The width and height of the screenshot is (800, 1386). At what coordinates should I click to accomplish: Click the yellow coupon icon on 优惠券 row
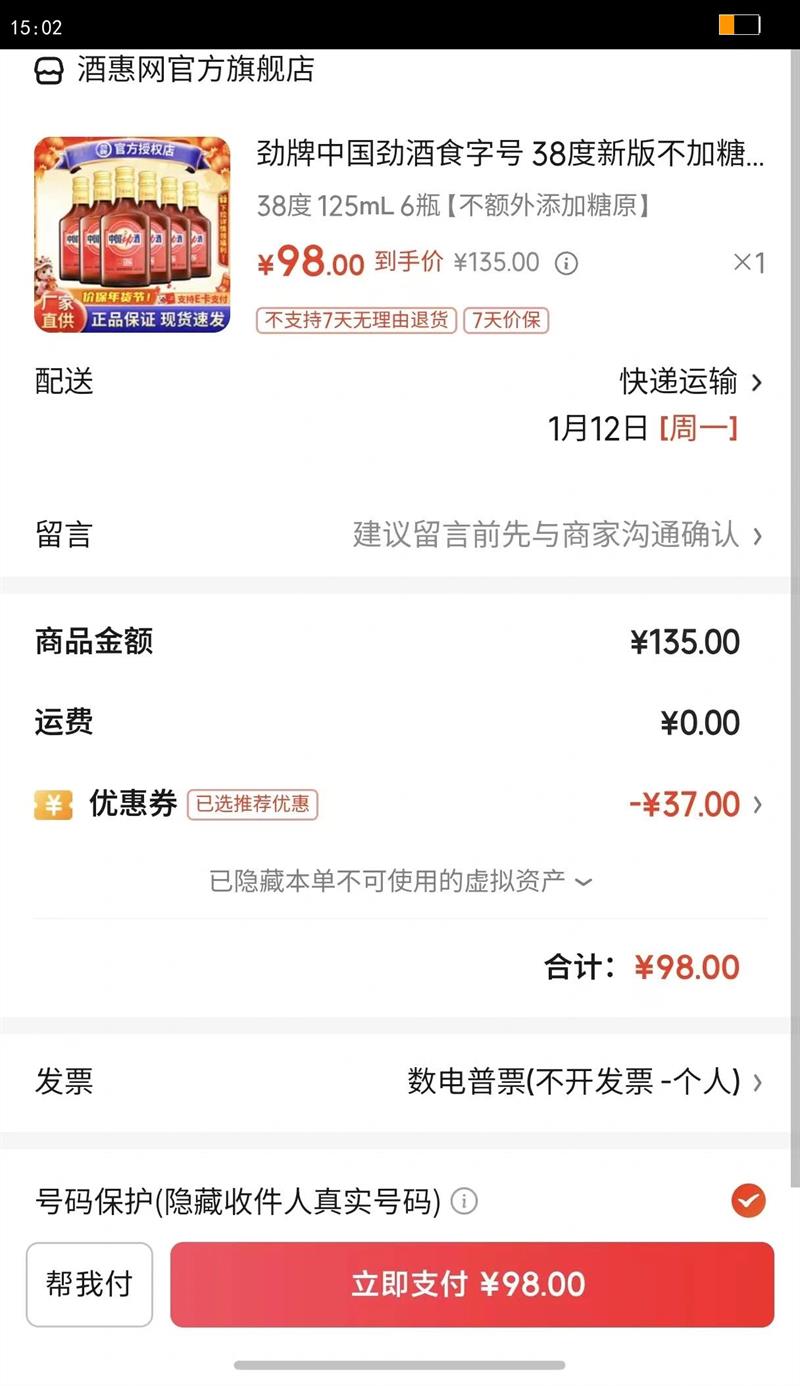tap(53, 804)
